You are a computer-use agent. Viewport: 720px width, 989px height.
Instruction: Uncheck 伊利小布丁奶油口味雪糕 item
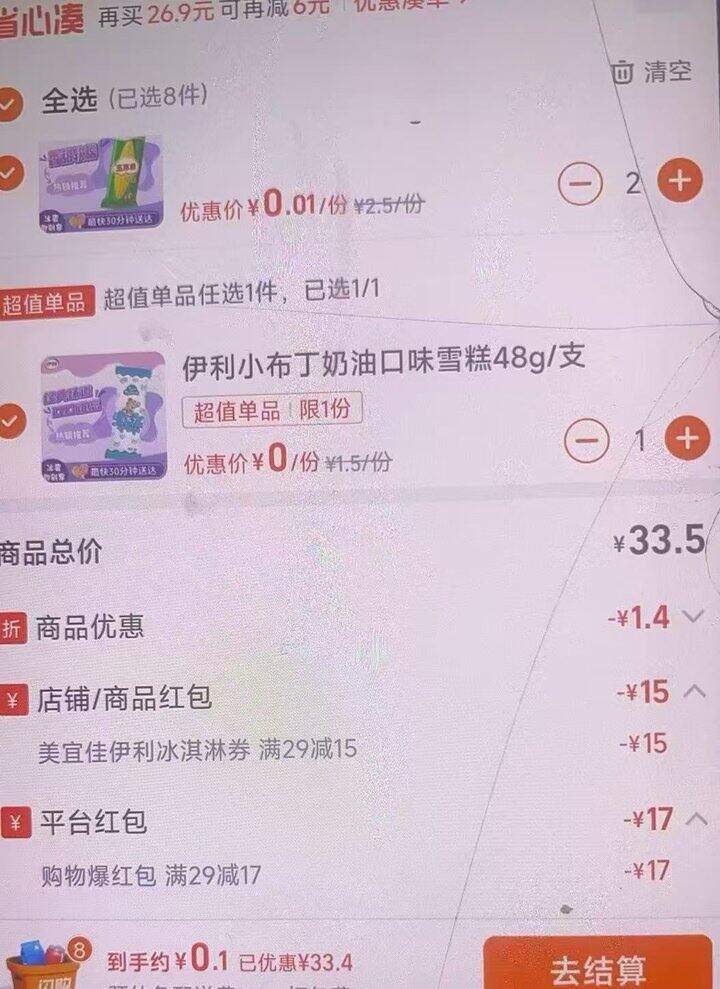click(x=12, y=421)
